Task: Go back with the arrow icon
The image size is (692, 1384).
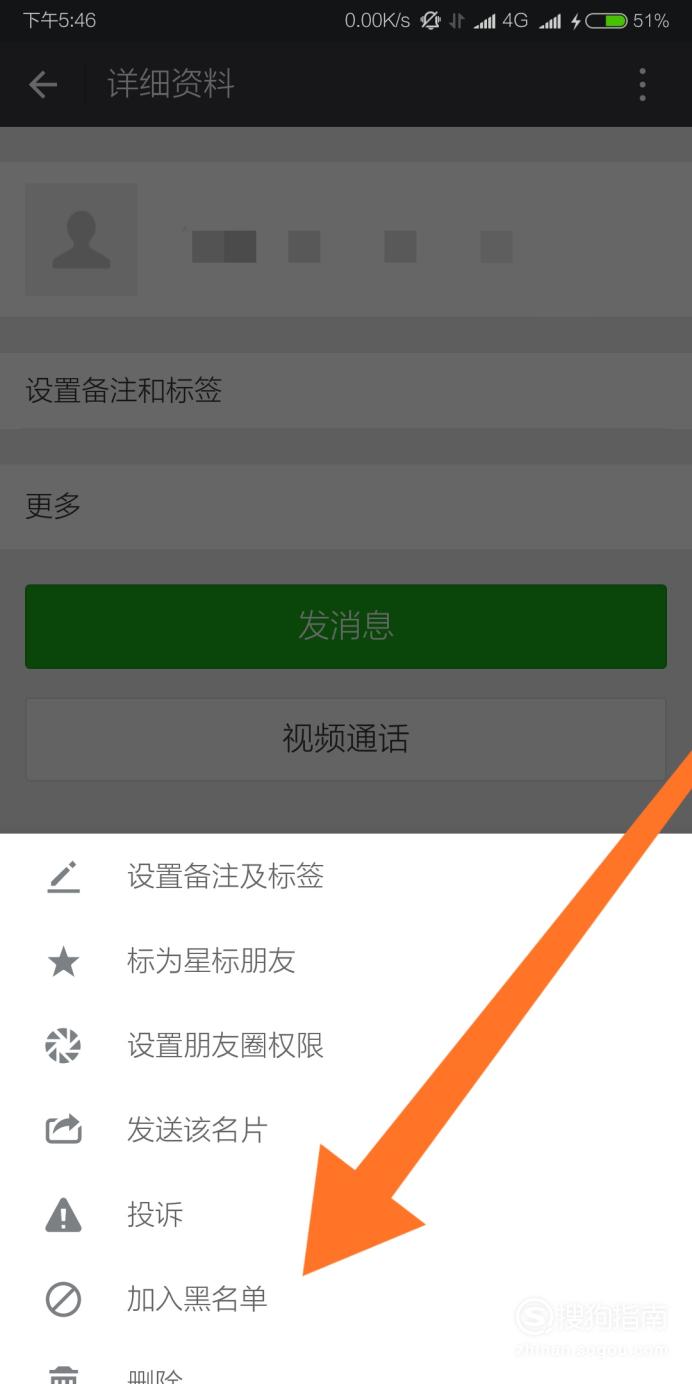Action: pyautogui.click(x=43, y=85)
